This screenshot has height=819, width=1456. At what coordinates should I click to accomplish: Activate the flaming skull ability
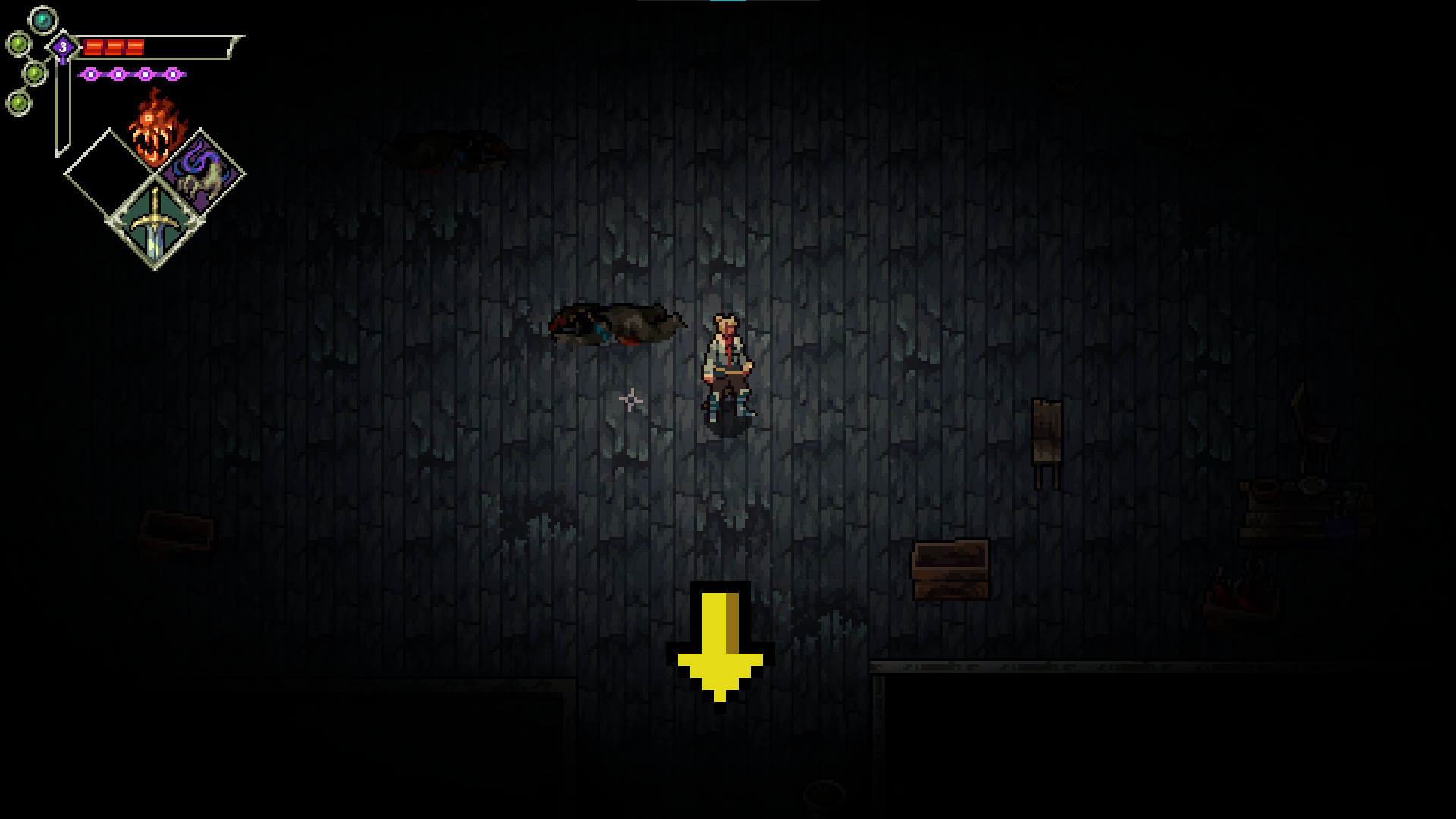coord(156,127)
